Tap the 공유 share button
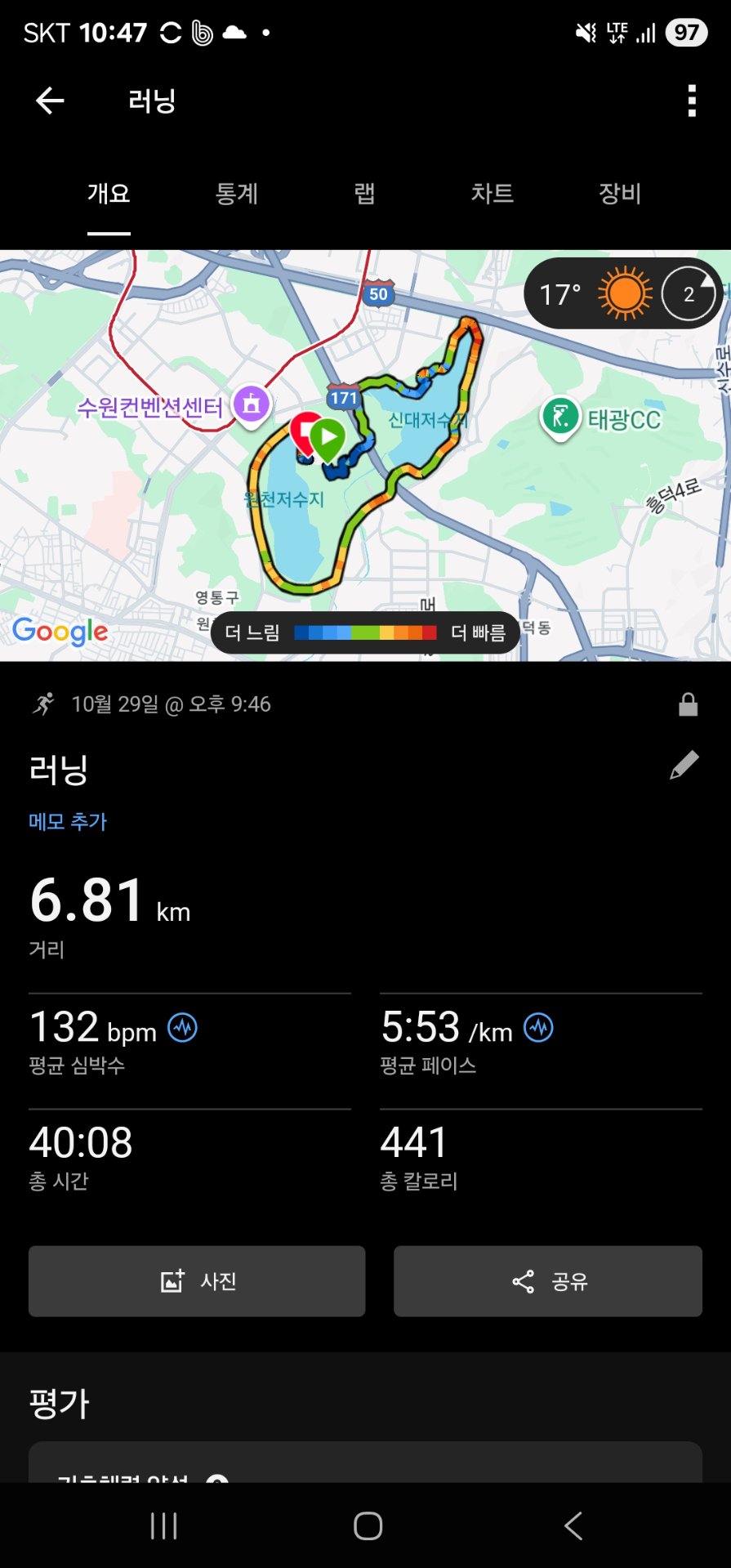Viewport: 731px width, 1568px height. click(547, 1281)
